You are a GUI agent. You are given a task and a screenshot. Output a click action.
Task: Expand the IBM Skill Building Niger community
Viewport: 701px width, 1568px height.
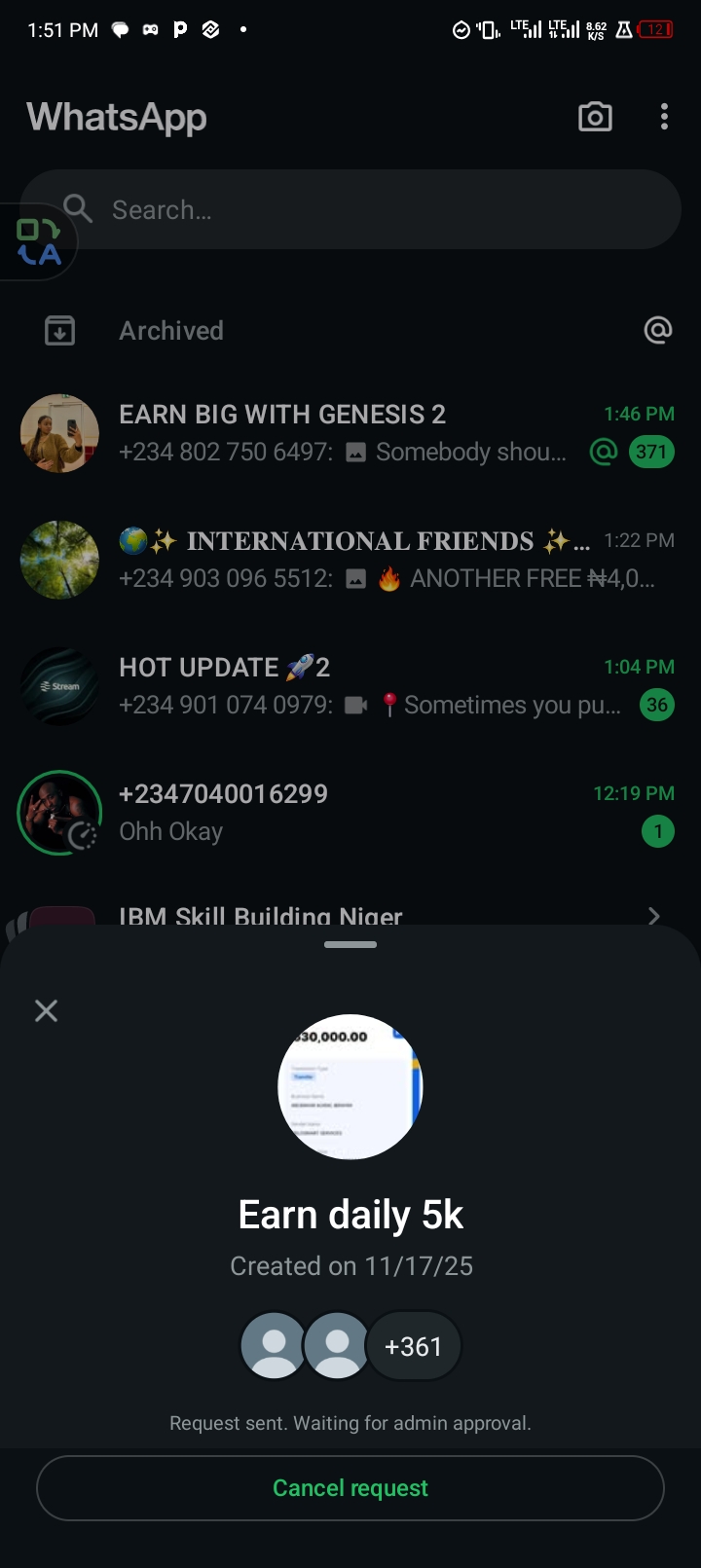(x=653, y=916)
